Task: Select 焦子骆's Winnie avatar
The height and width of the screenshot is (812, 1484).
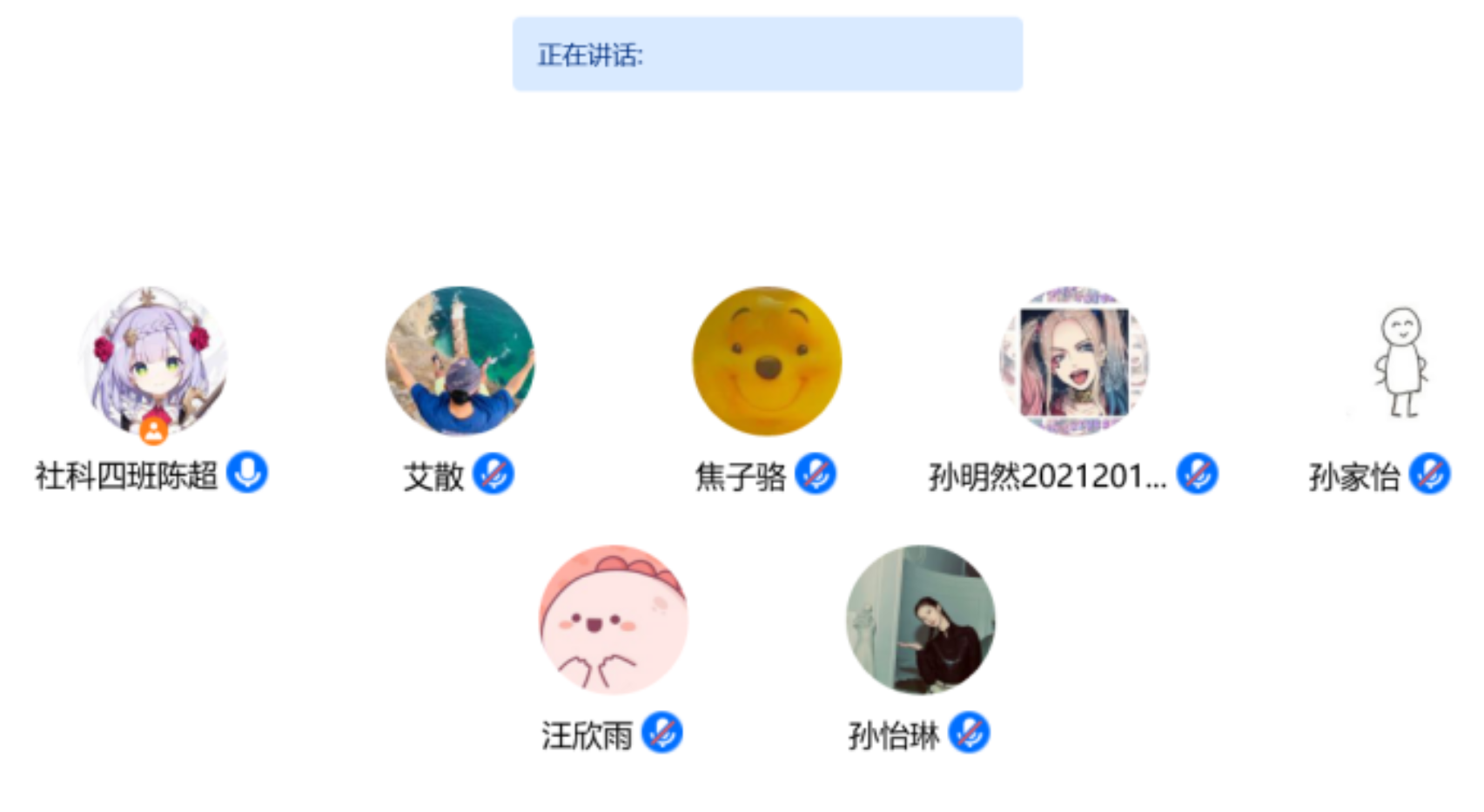Action: click(767, 361)
